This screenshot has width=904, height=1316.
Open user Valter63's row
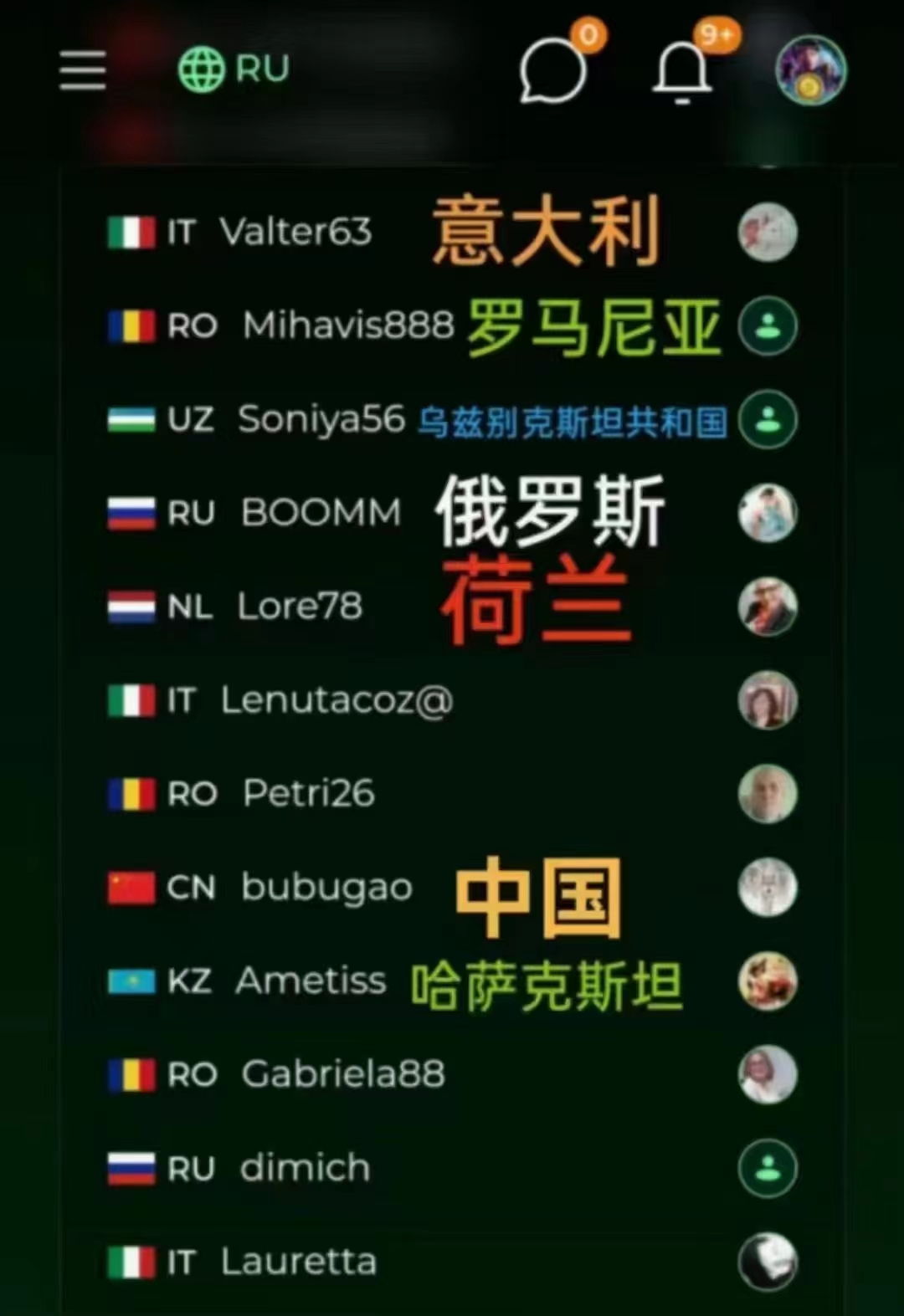[x=295, y=232]
